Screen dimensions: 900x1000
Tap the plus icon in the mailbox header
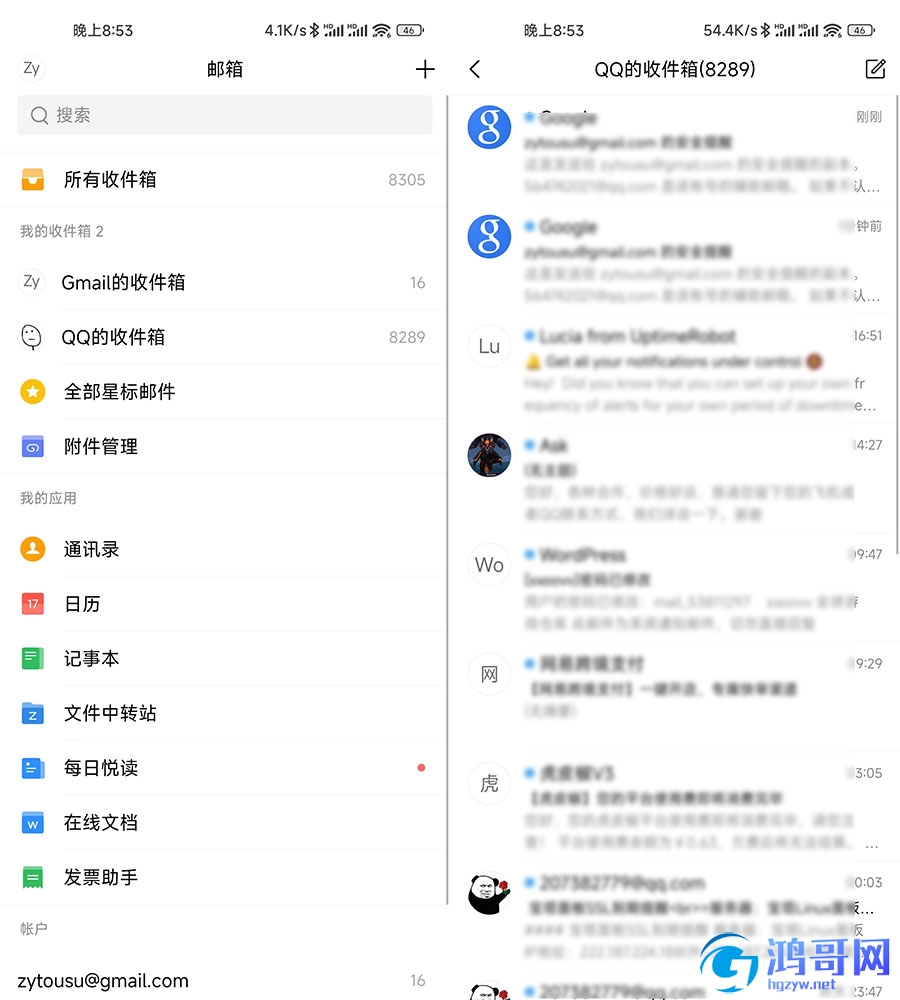pos(425,69)
